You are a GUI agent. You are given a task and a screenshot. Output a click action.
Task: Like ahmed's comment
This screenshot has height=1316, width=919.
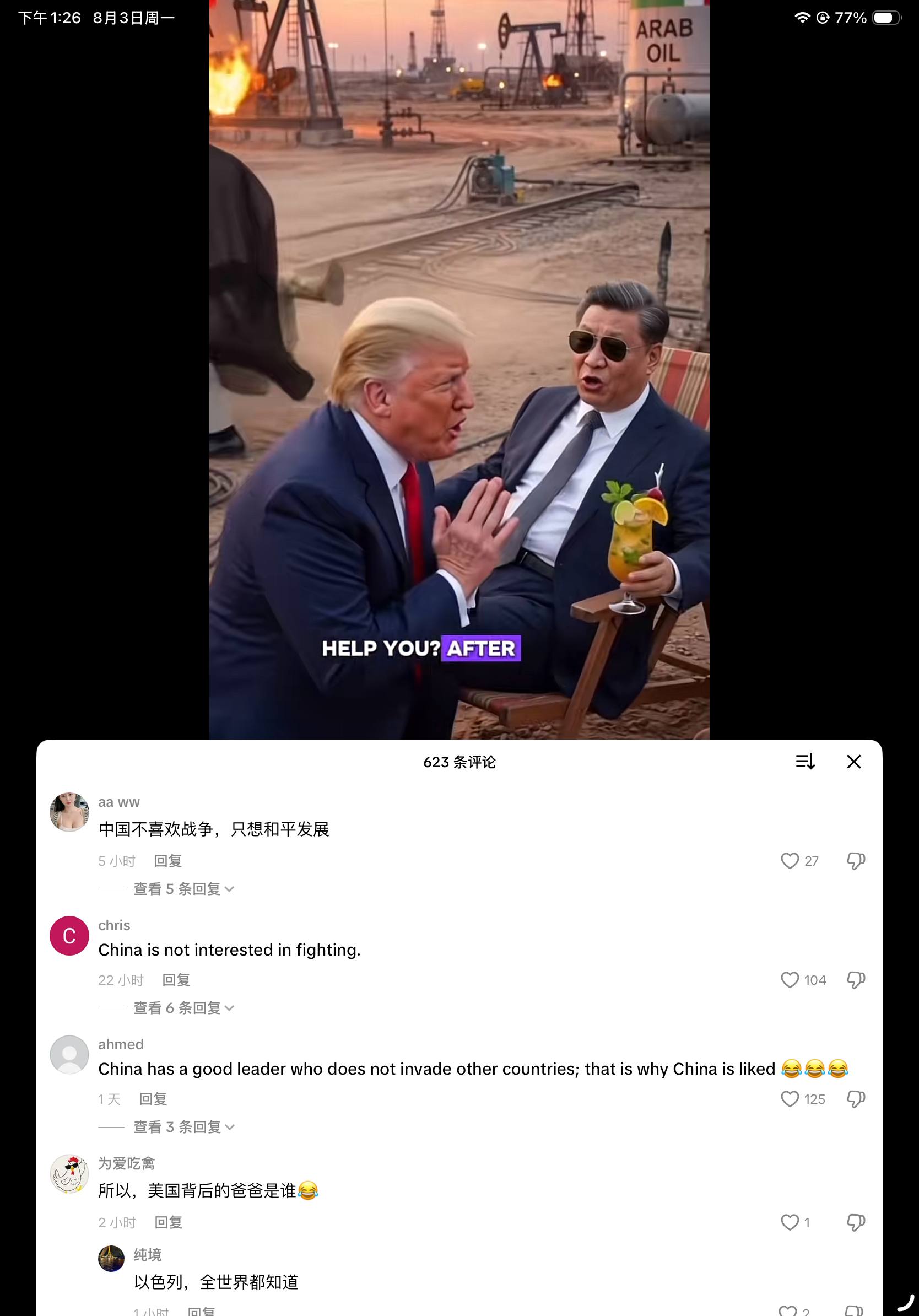coord(790,1099)
